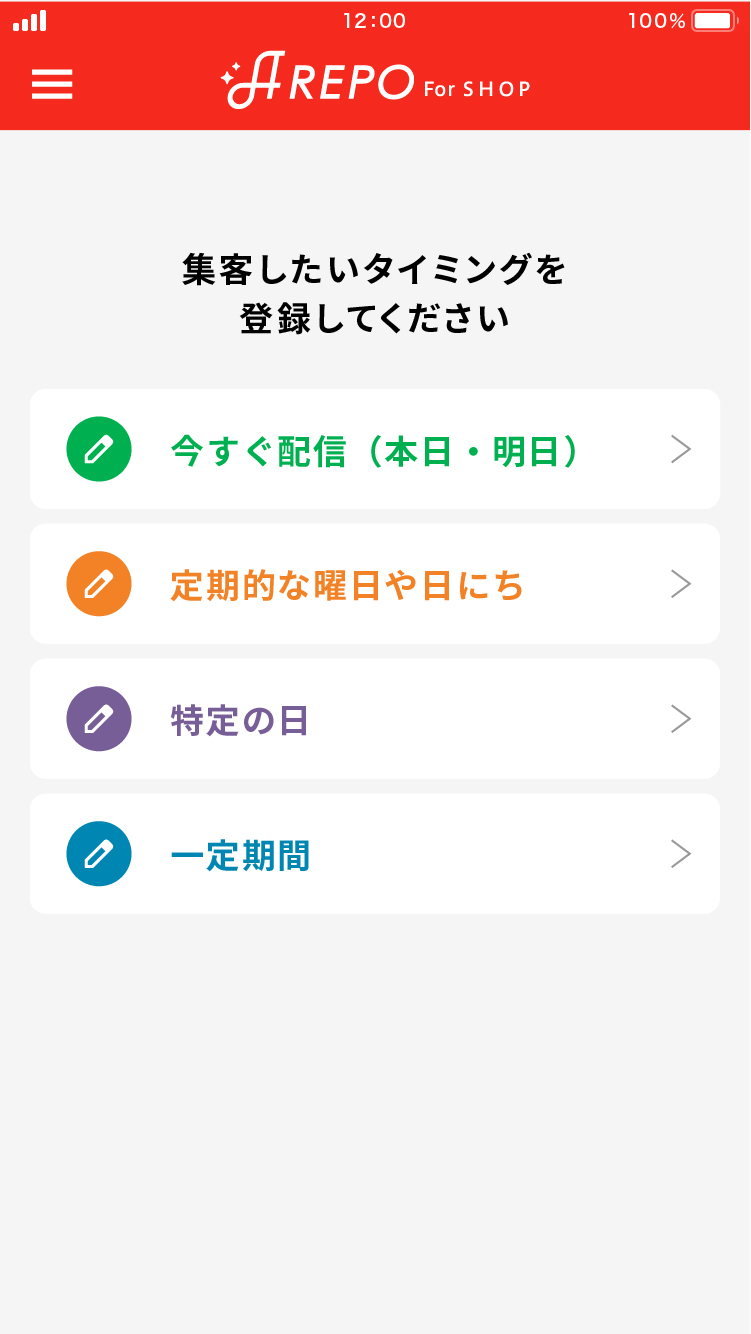Click the 12:00 clock in the status bar
Viewport: 751px width, 1334px height.
pos(375,20)
